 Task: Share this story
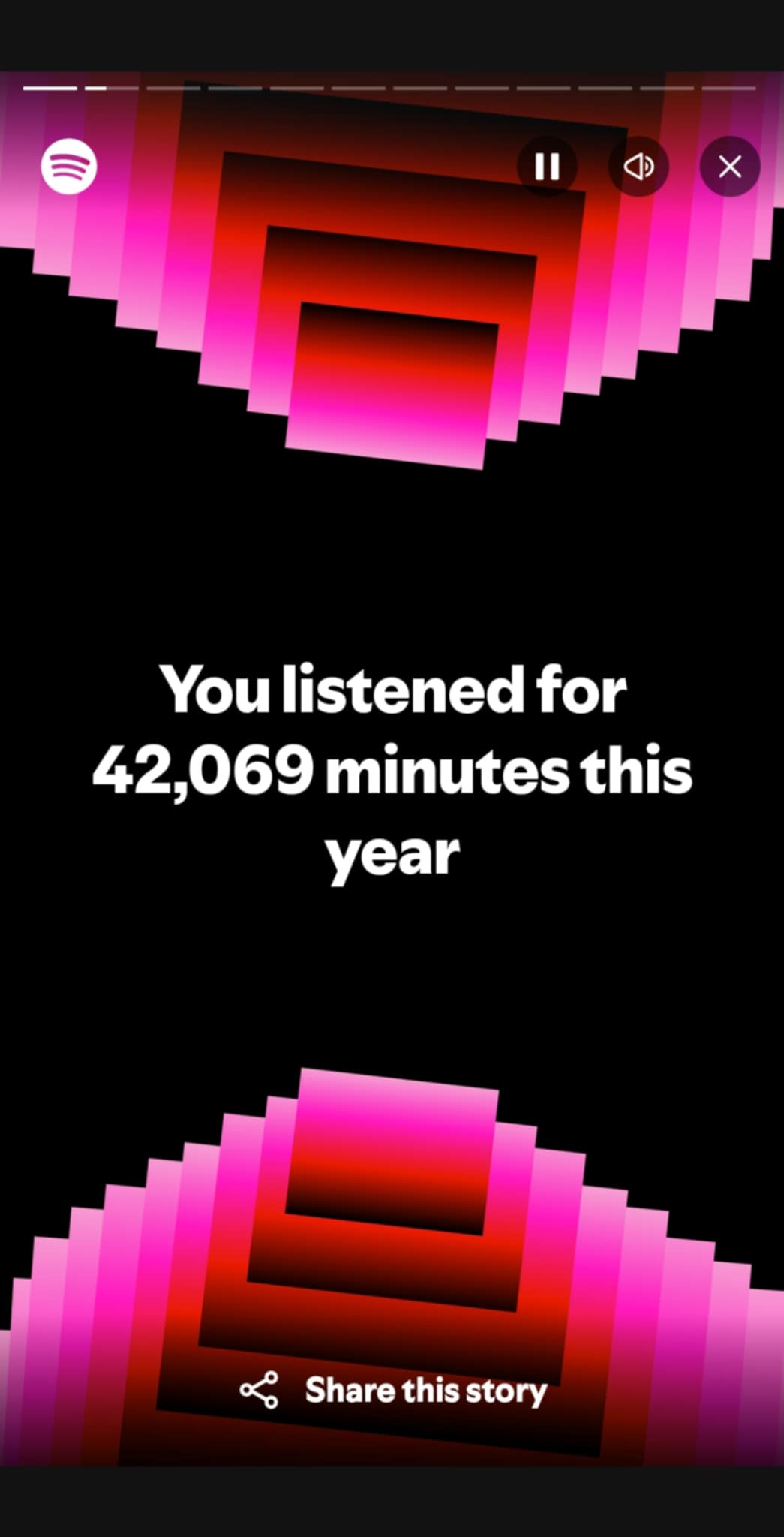coord(393,1390)
